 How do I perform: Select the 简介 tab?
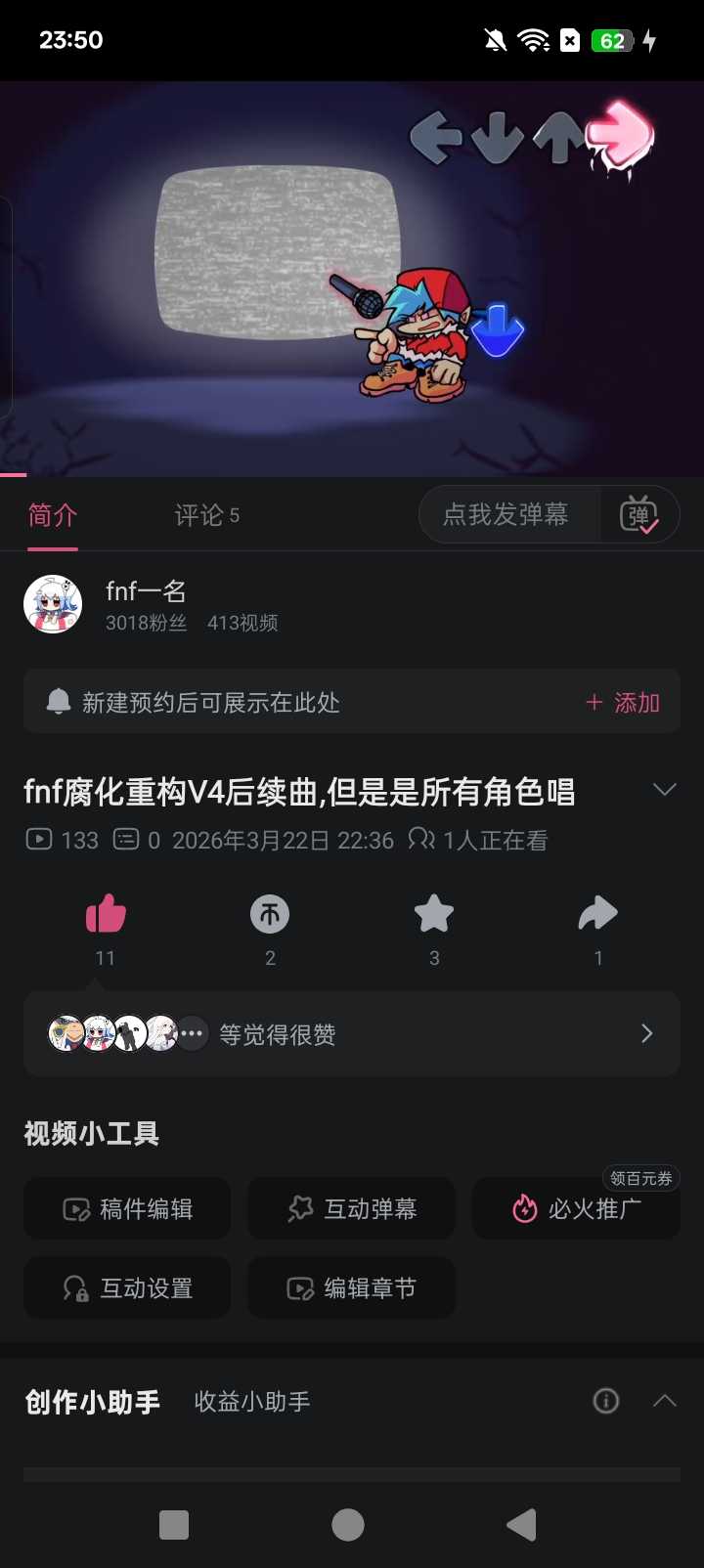tap(53, 515)
